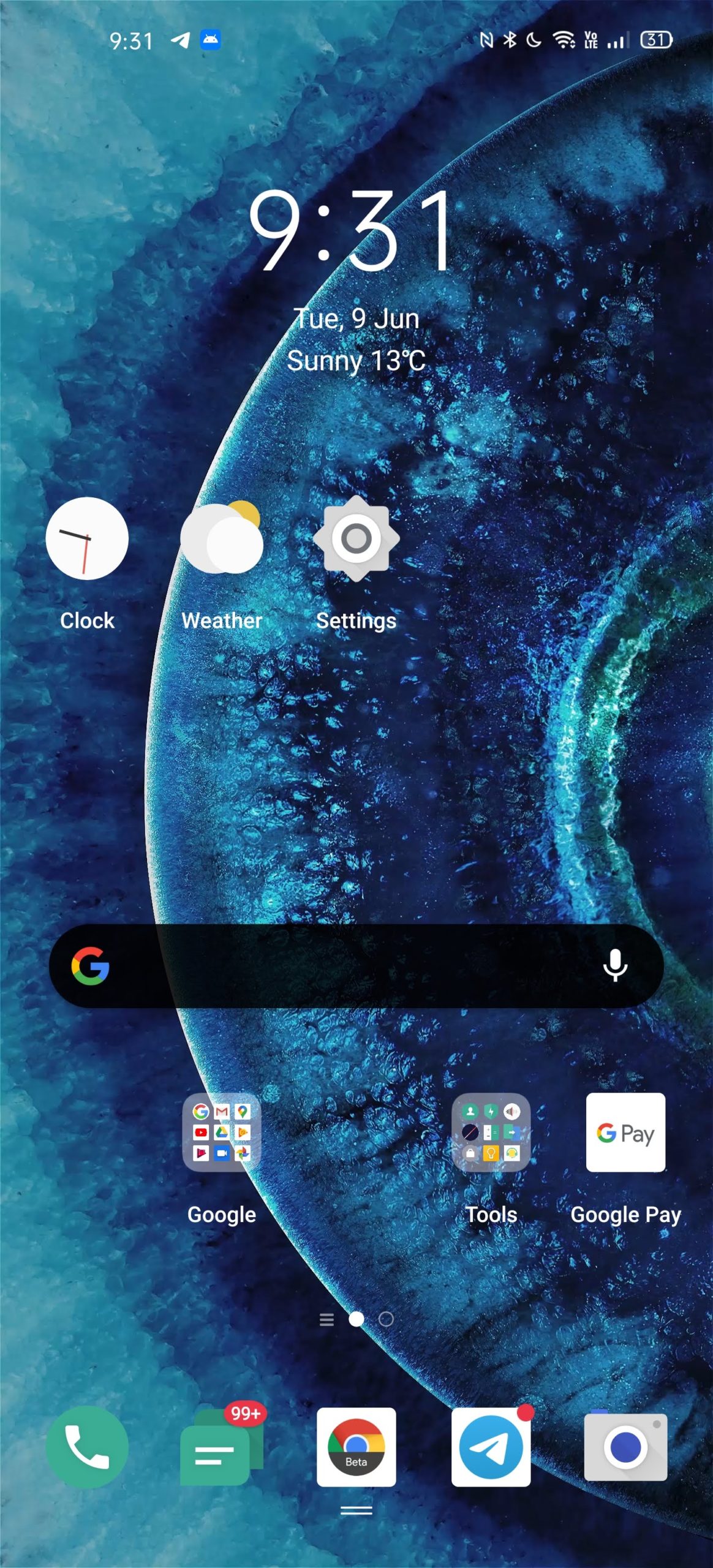Start voice search with the microphone

coord(615,966)
